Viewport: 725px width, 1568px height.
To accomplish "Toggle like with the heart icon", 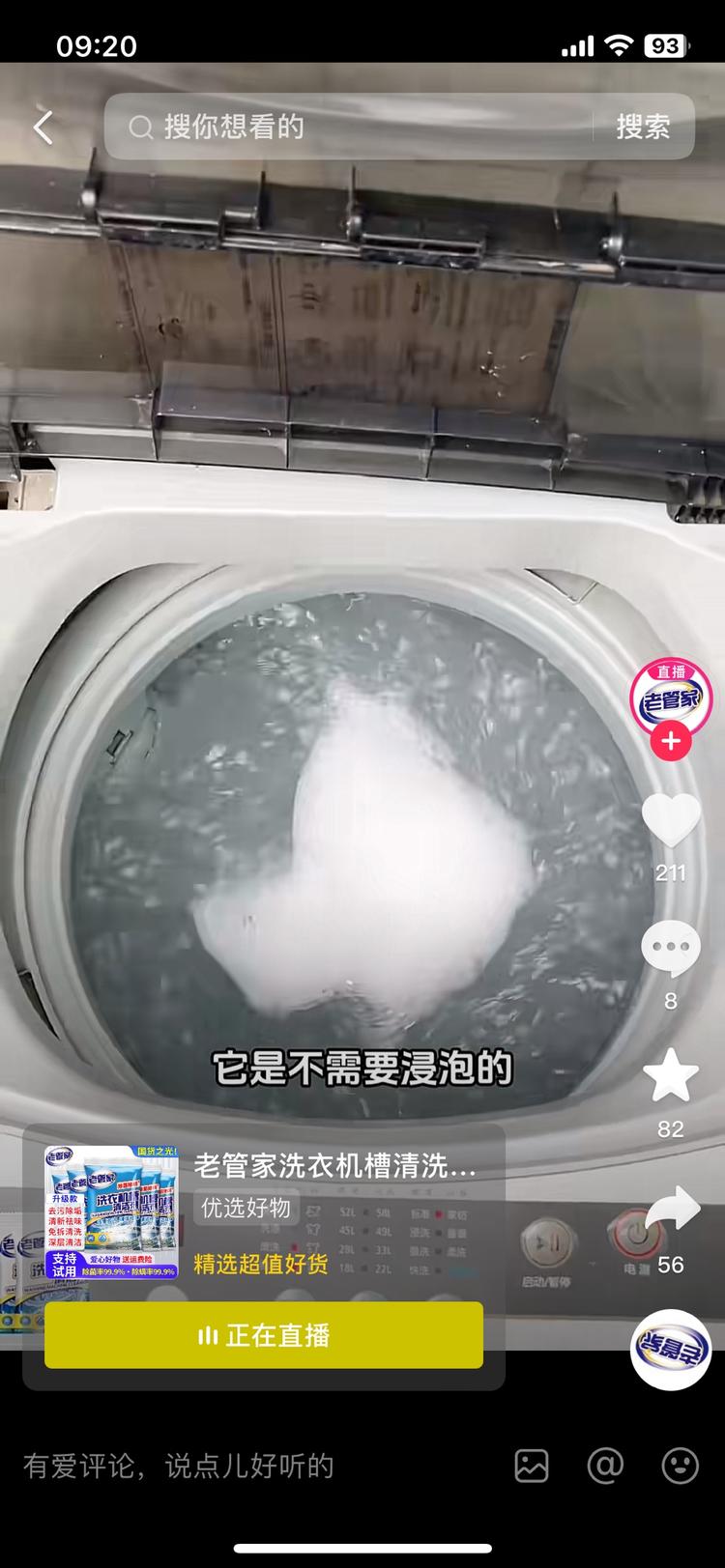I will click(x=670, y=822).
